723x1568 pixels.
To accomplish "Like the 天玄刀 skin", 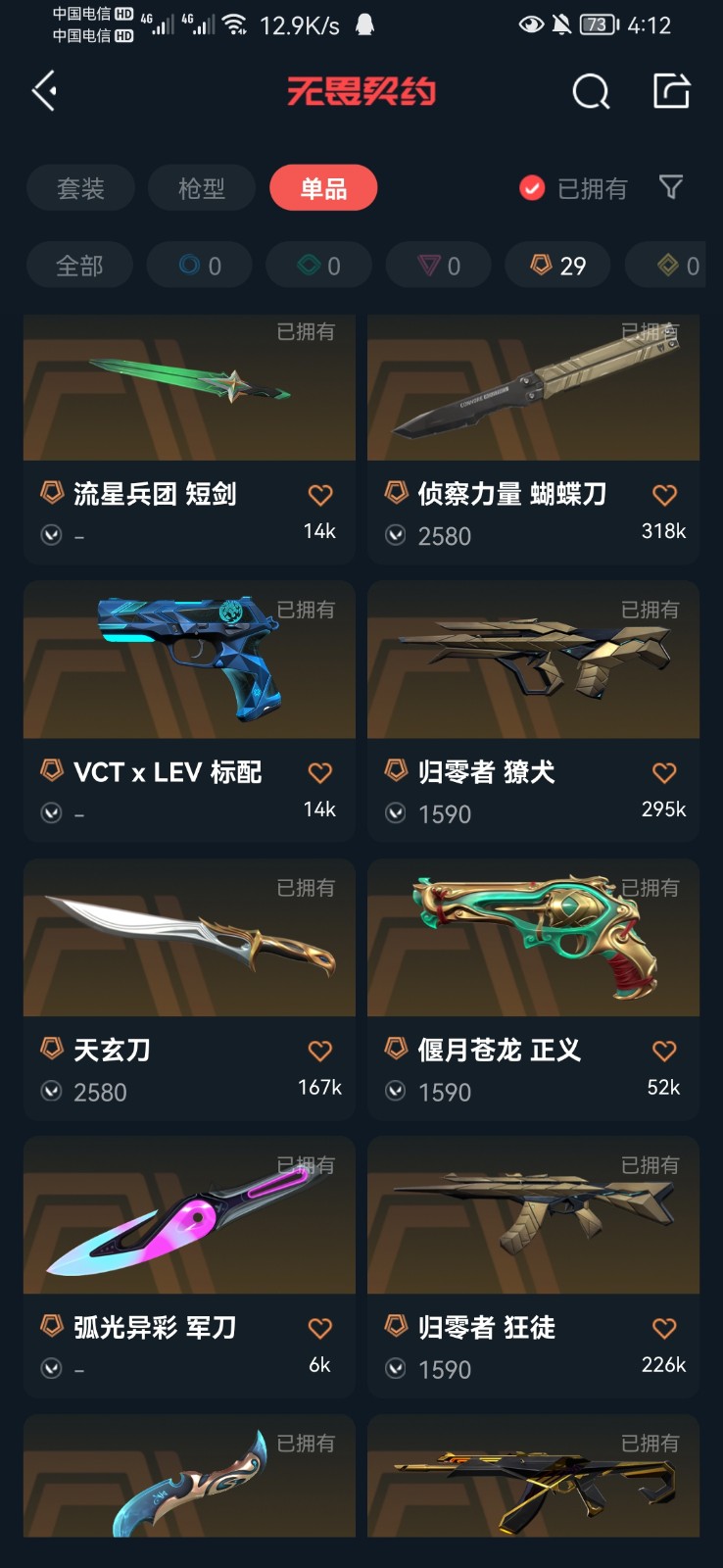I will [x=320, y=1051].
